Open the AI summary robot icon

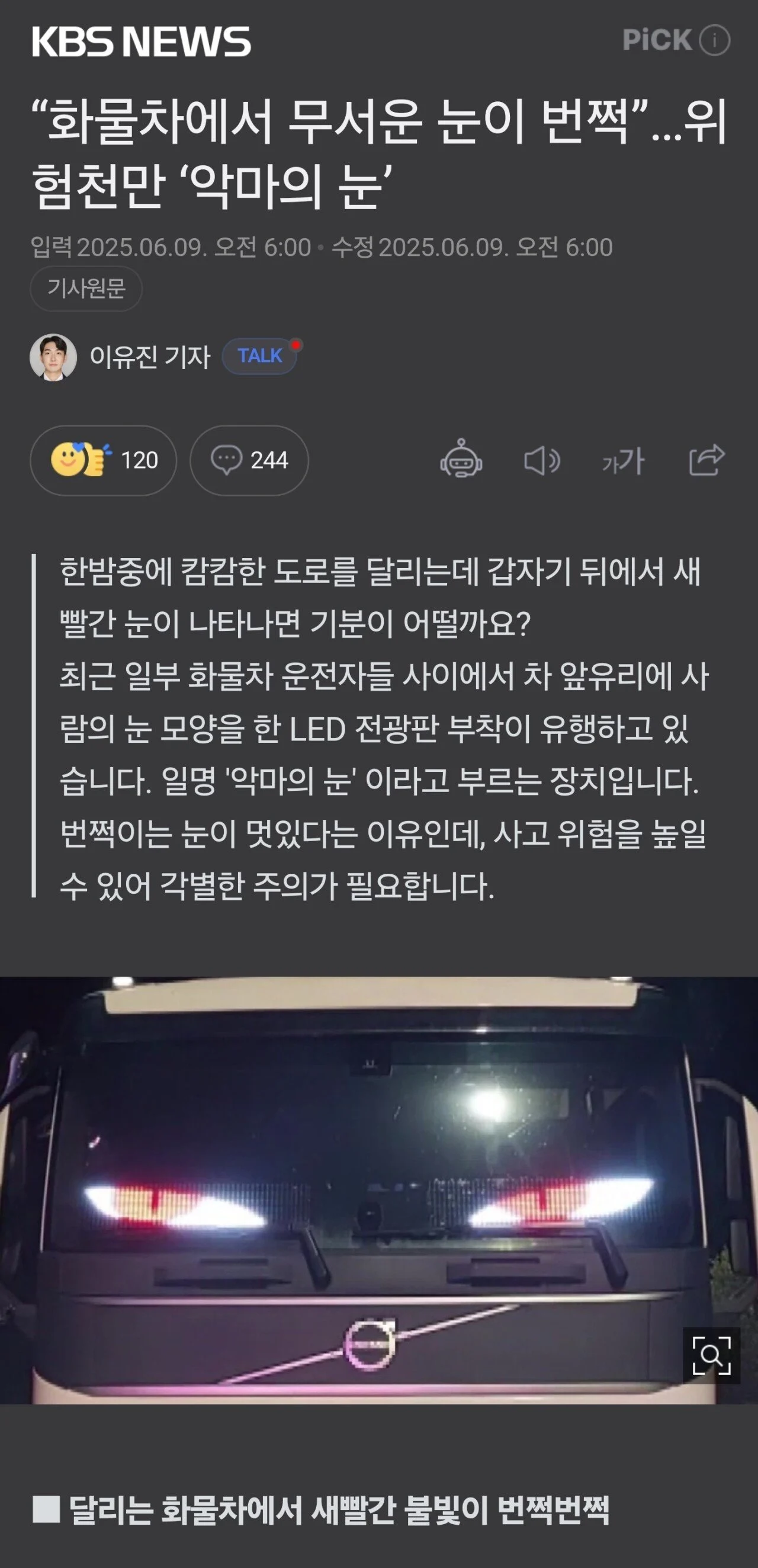(461, 460)
